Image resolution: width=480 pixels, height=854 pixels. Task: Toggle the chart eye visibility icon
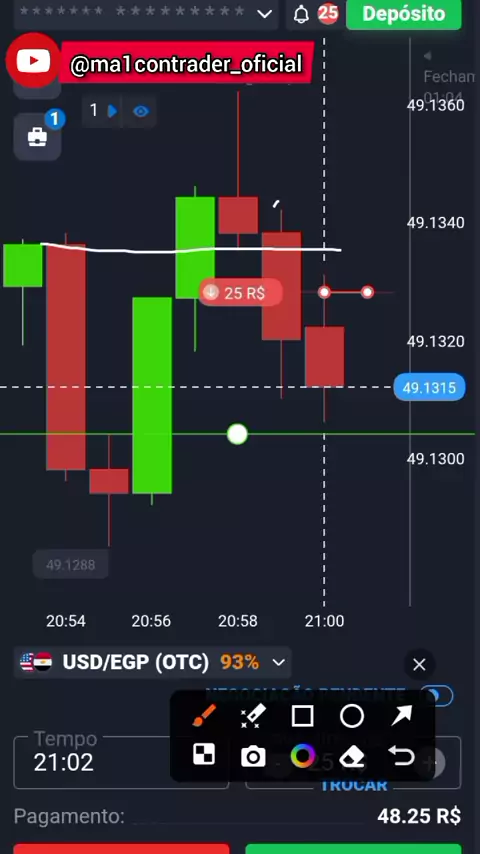[141, 112]
